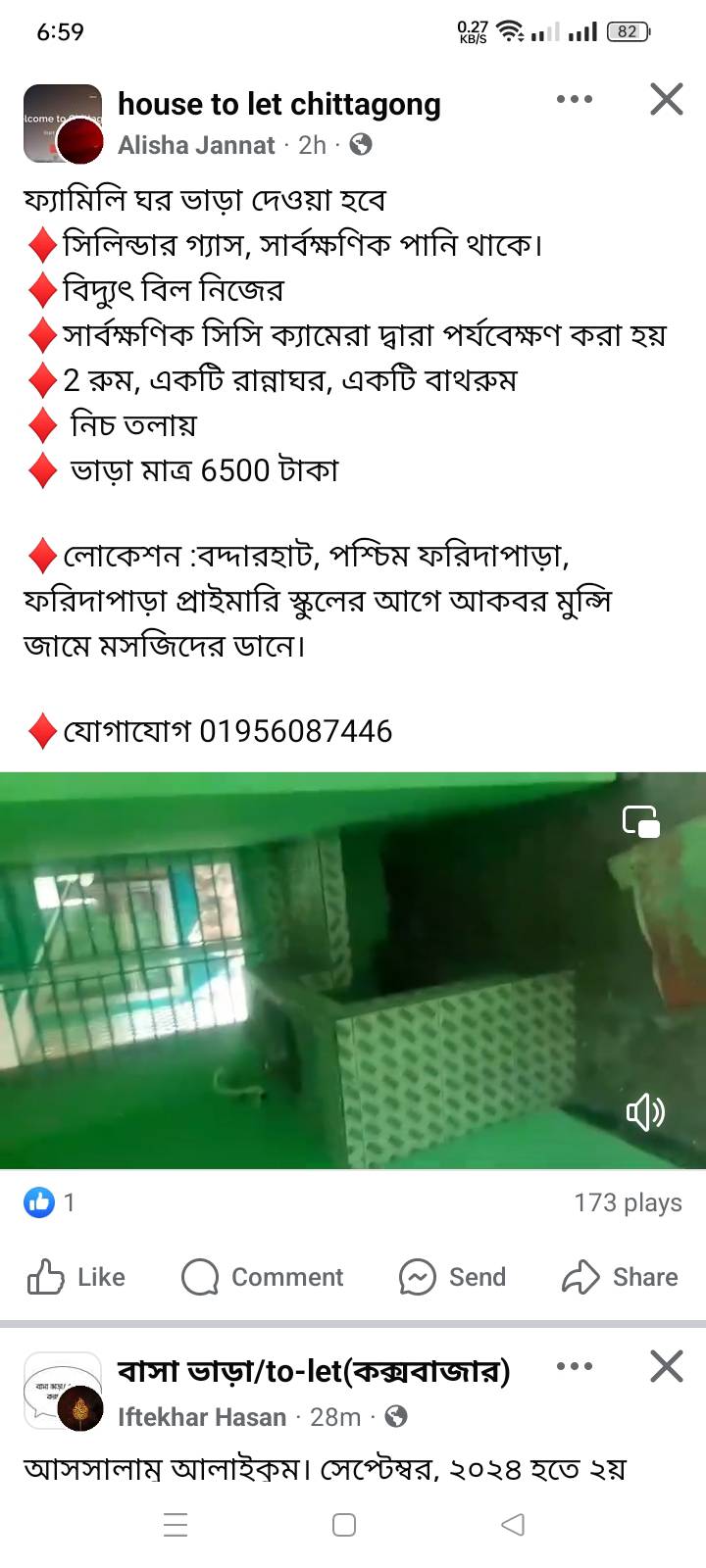The image size is (706, 1568).
Task: Open overflow menu on house to let post
Action: point(574,99)
